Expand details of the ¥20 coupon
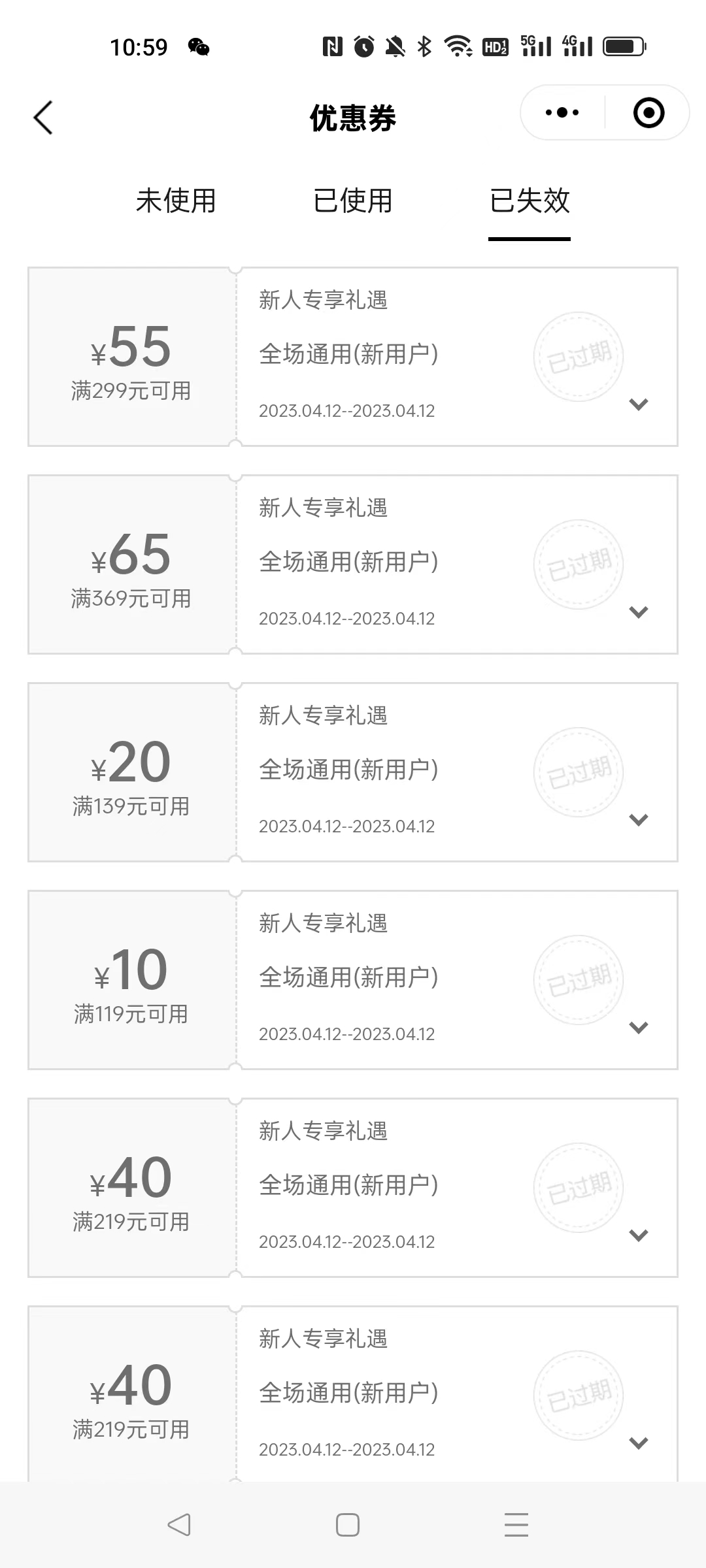Screen dimensions: 706x1568 coord(638,820)
